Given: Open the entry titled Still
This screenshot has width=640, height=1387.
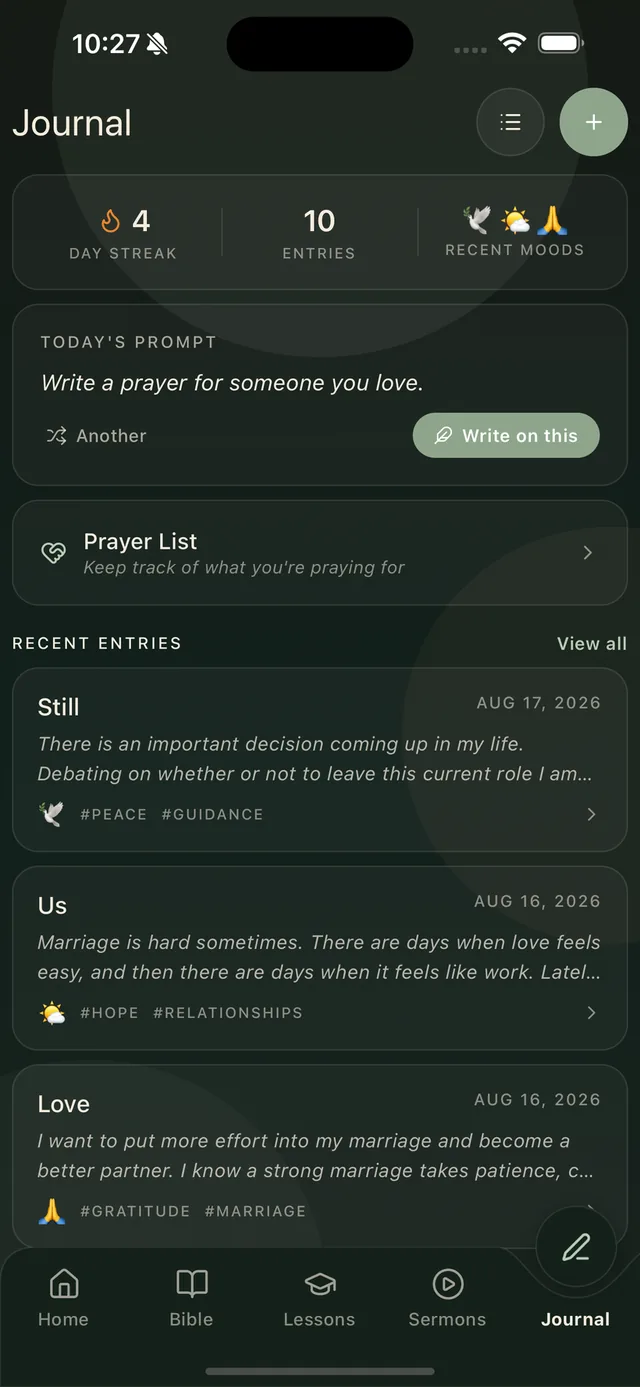Looking at the screenshot, I should point(320,760).
